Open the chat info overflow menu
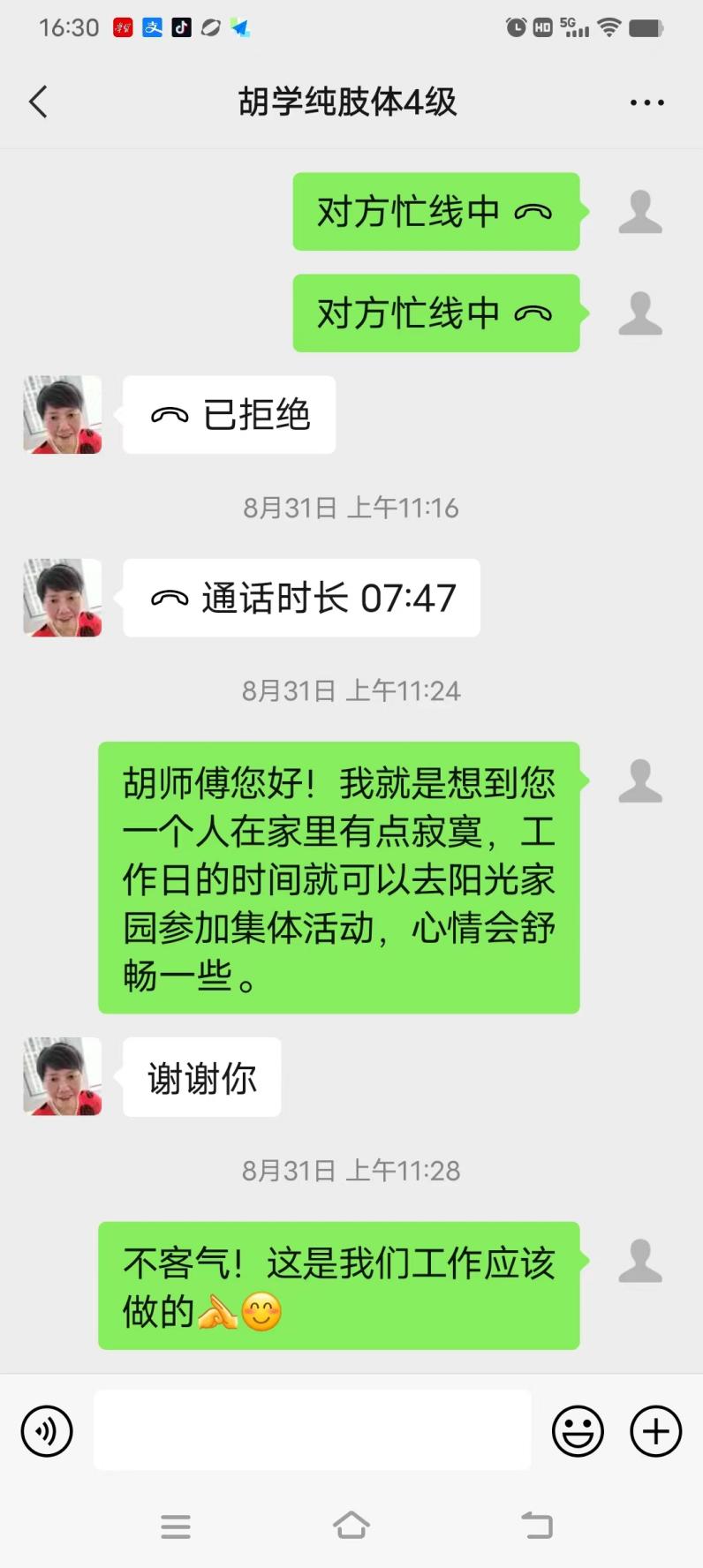 click(x=646, y=102)
